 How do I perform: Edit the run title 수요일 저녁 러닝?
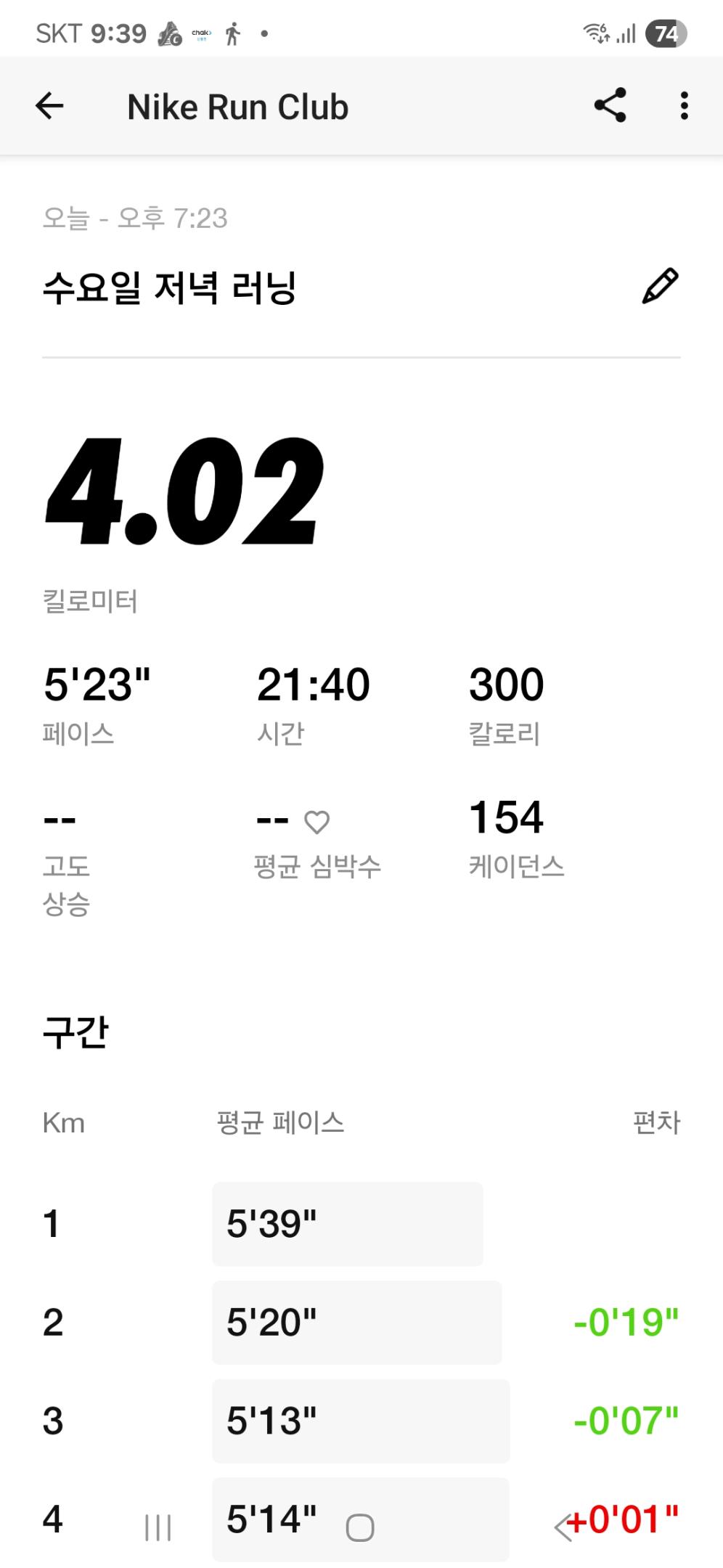click(x=660, y=286)
